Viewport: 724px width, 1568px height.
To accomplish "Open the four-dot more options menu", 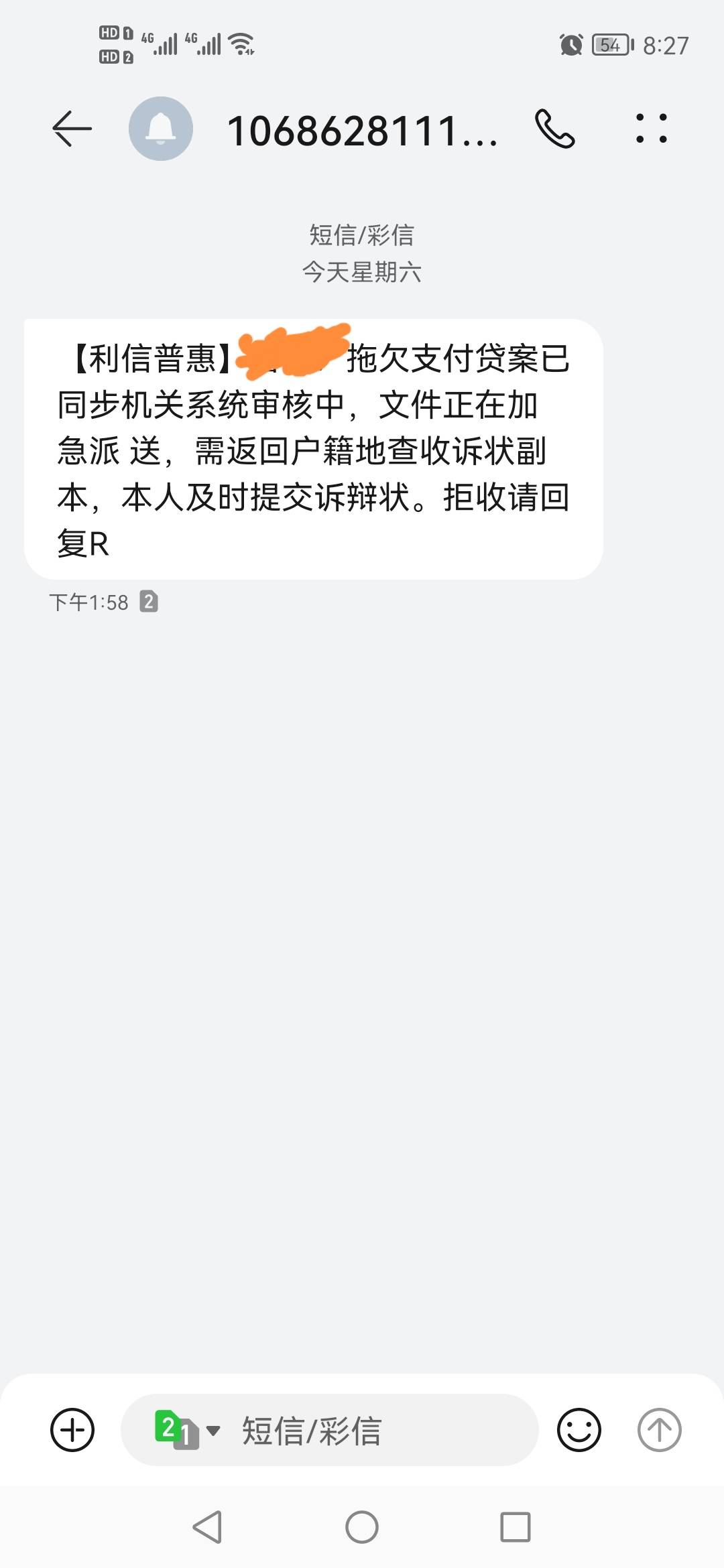I will click(x=651, y=129).
